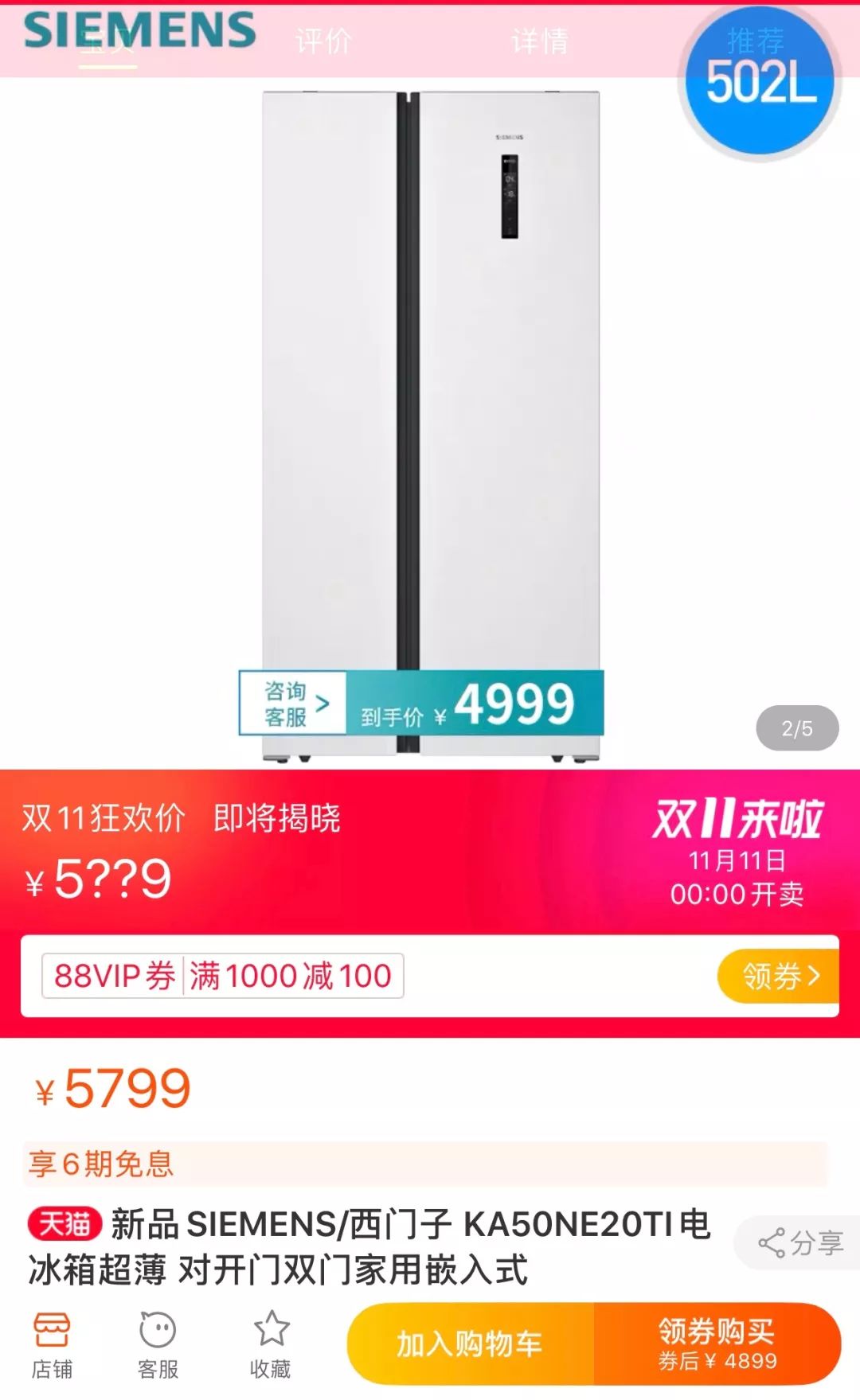Select the 宝贝 tab

point(108,45)
